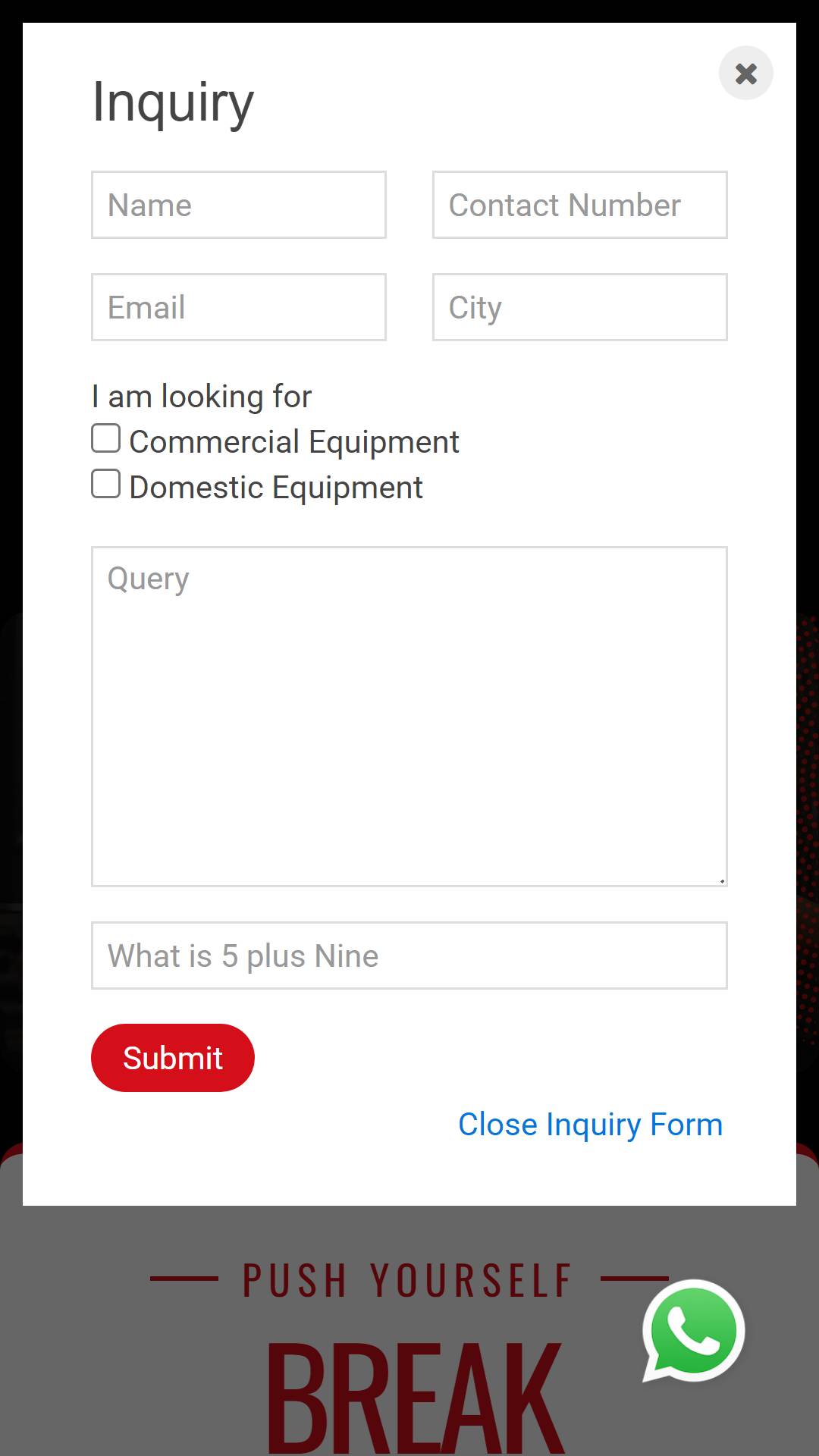Select the Email input
Image resolution: width=819 pixels, height=1456 pixels.
pyautogui.click(x=239, y=307)
